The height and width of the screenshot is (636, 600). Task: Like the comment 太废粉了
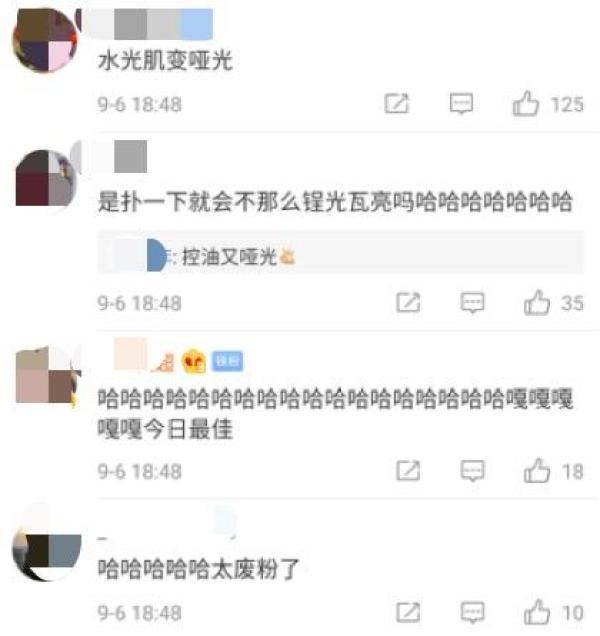pos(537,611)
